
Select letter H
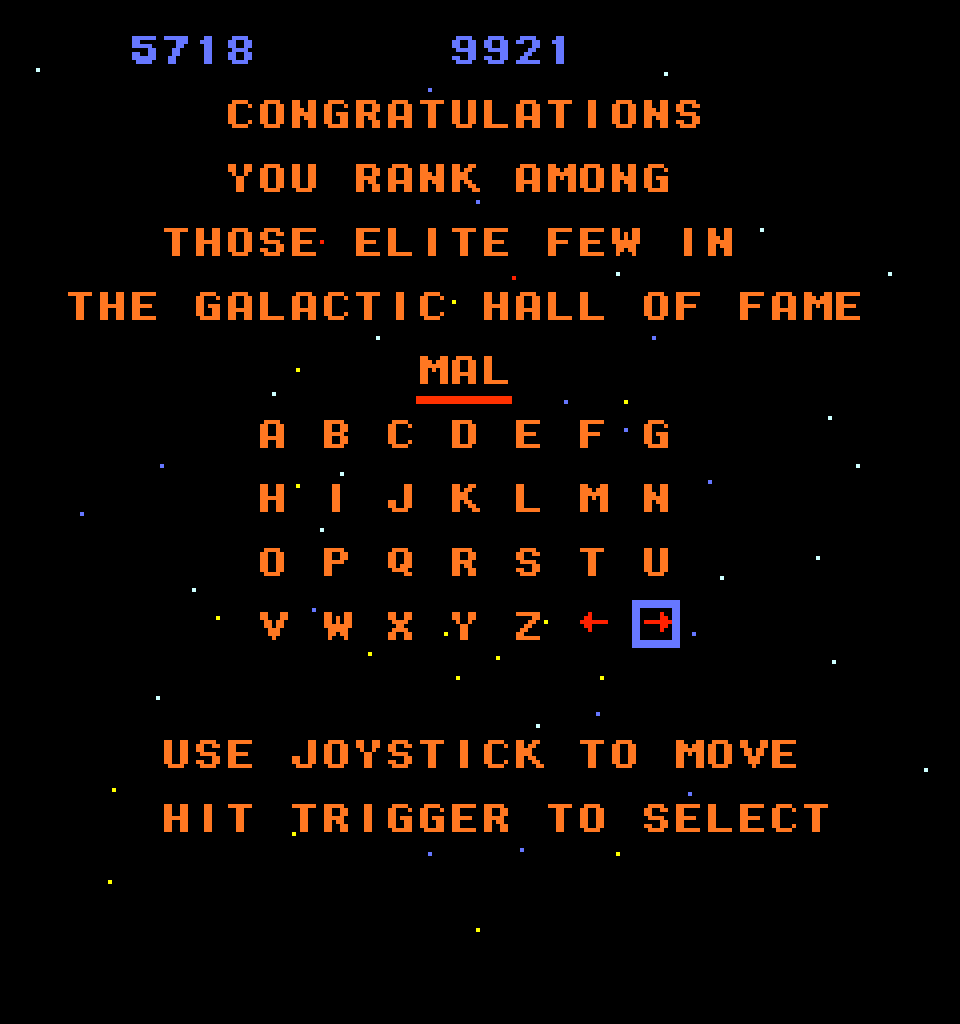(272, 498)
